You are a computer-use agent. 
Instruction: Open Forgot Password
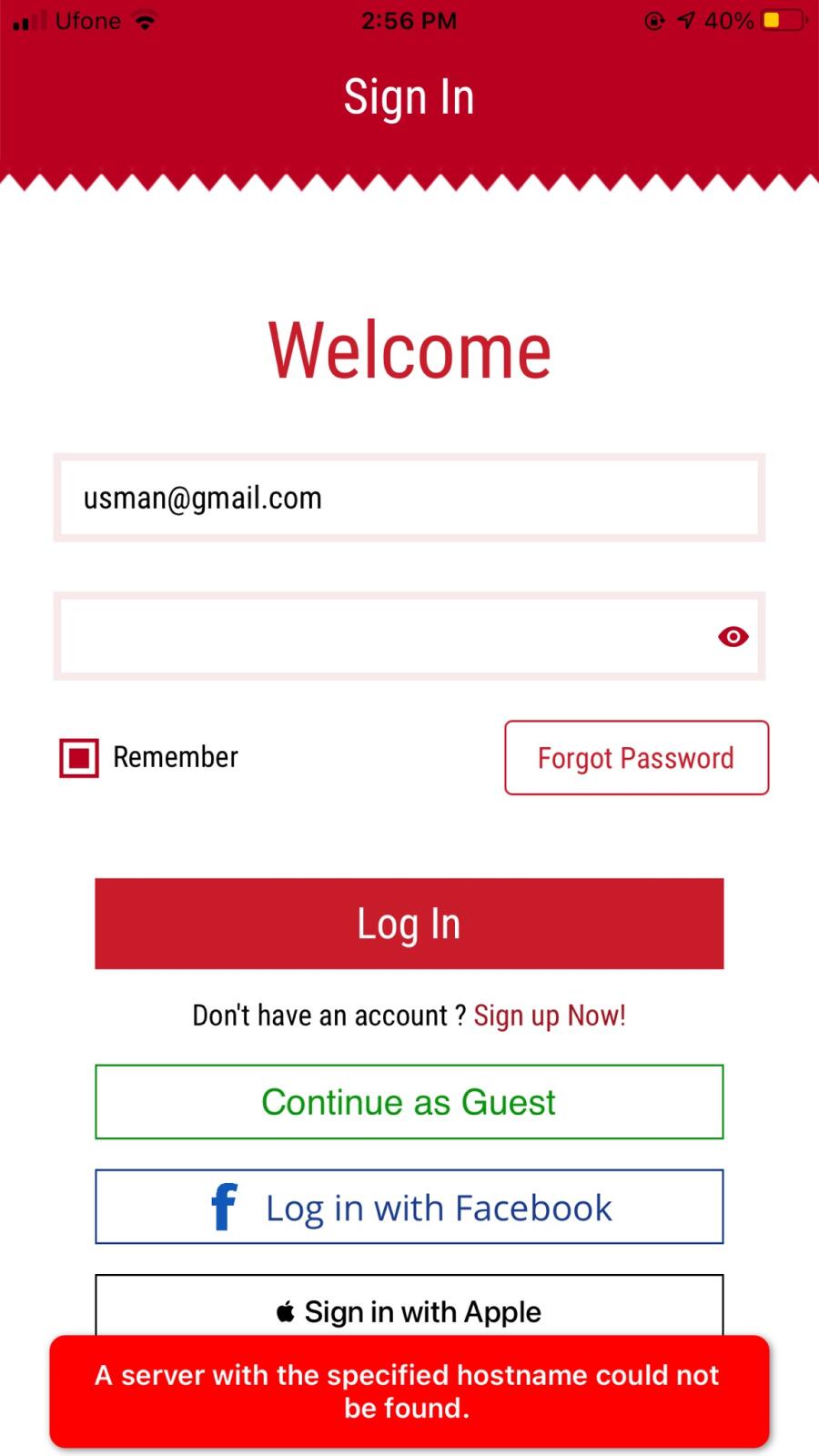[637, 758]
